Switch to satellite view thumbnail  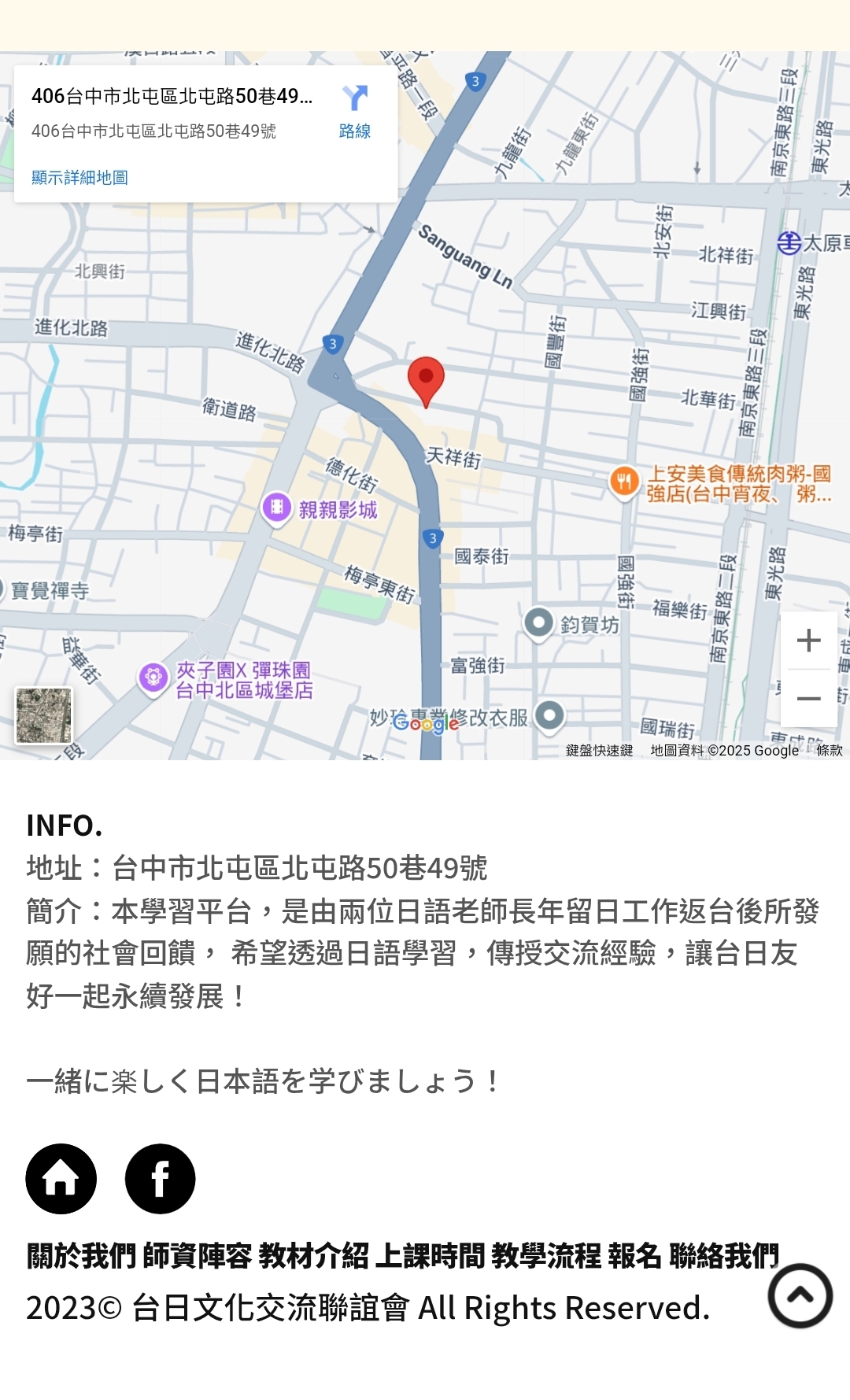(44, 715)
